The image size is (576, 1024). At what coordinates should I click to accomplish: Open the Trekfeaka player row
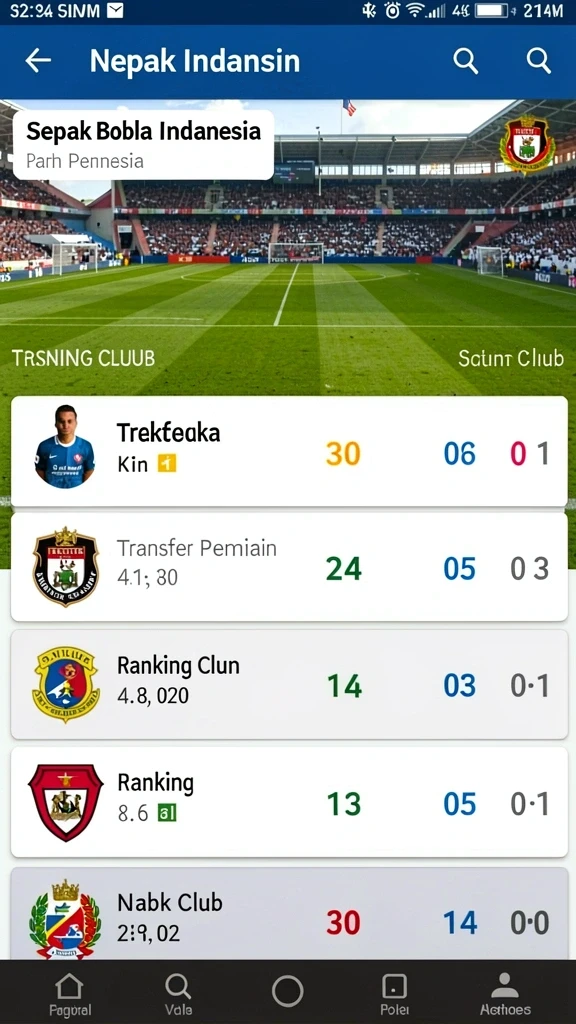(289, 451)
